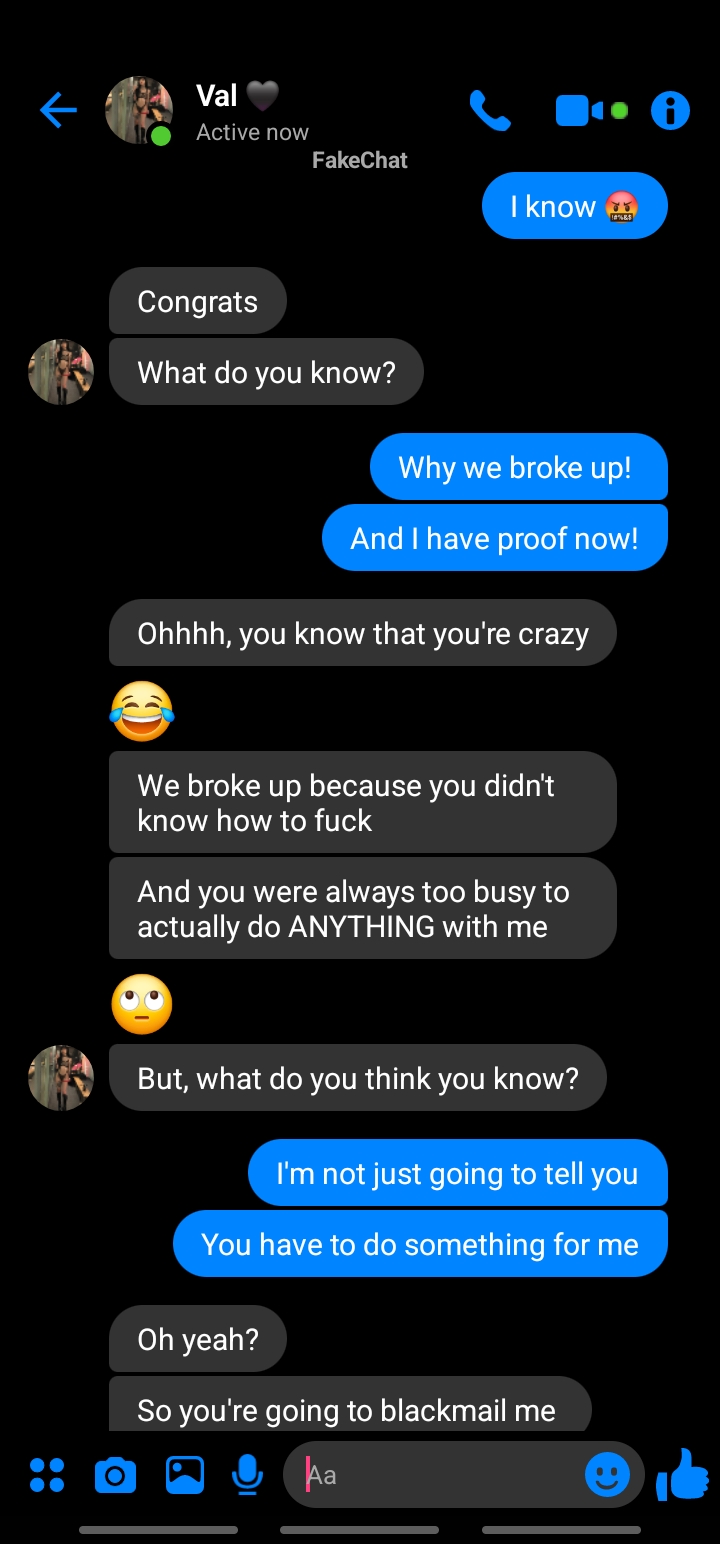Image resolution: width=720 pixels, height=1544 pixels.
Task: Open the camera to take a photo
Action: point(115,1475)
